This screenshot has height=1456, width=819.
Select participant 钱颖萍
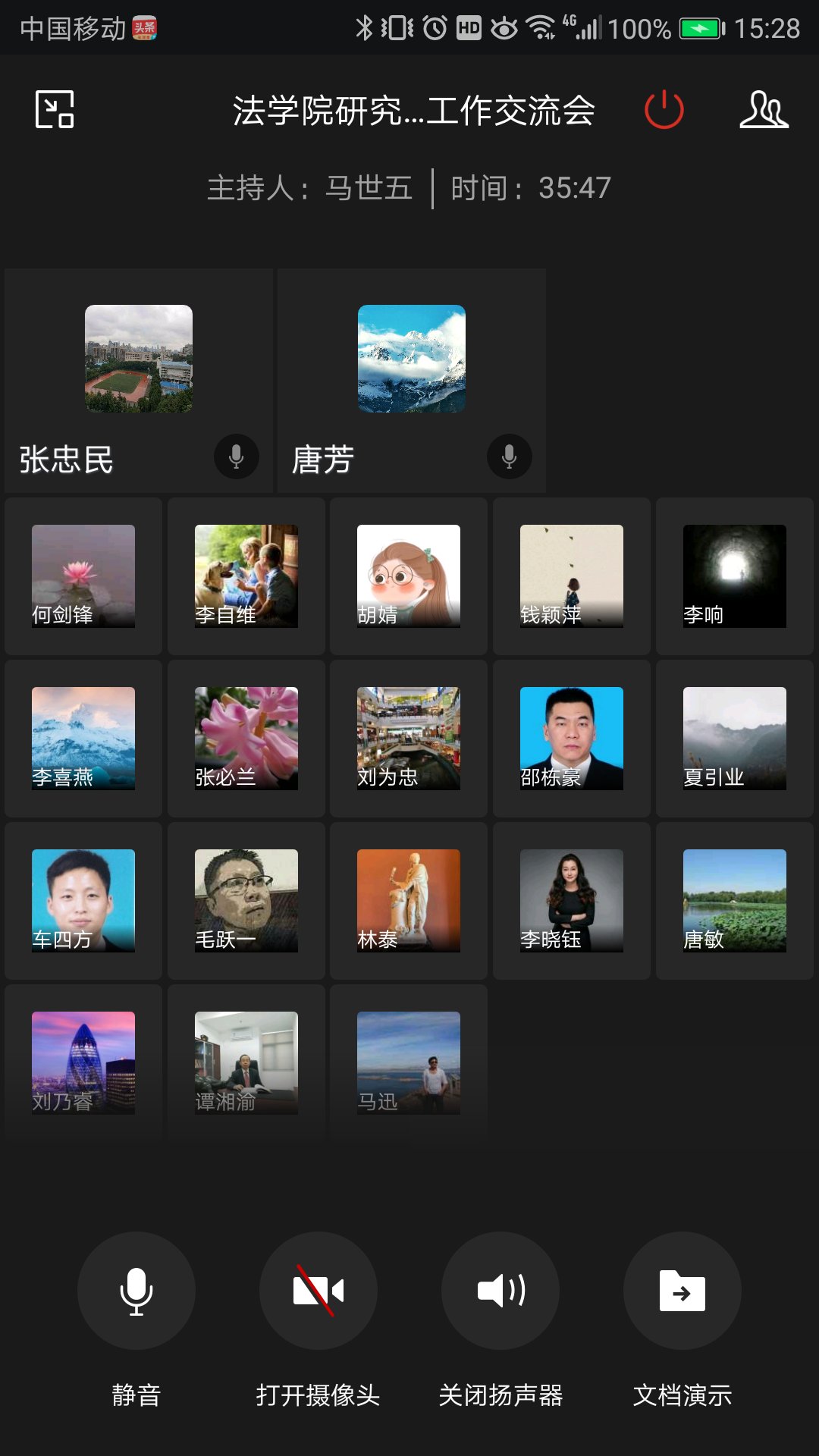[572, 576]
